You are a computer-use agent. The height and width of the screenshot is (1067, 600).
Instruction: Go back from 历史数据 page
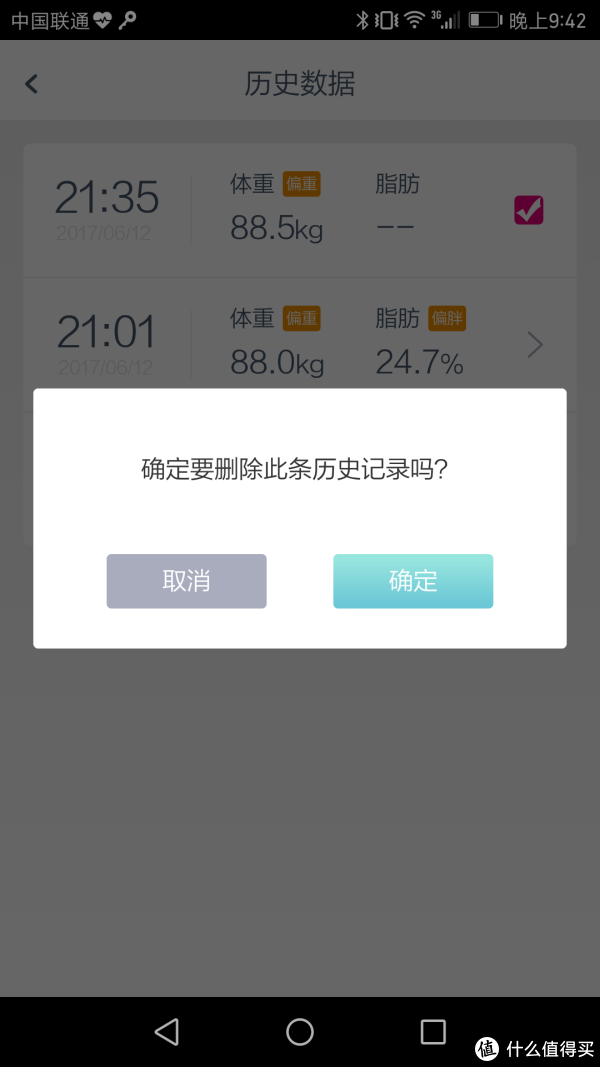pyautogui.click(x=31, y=84)
